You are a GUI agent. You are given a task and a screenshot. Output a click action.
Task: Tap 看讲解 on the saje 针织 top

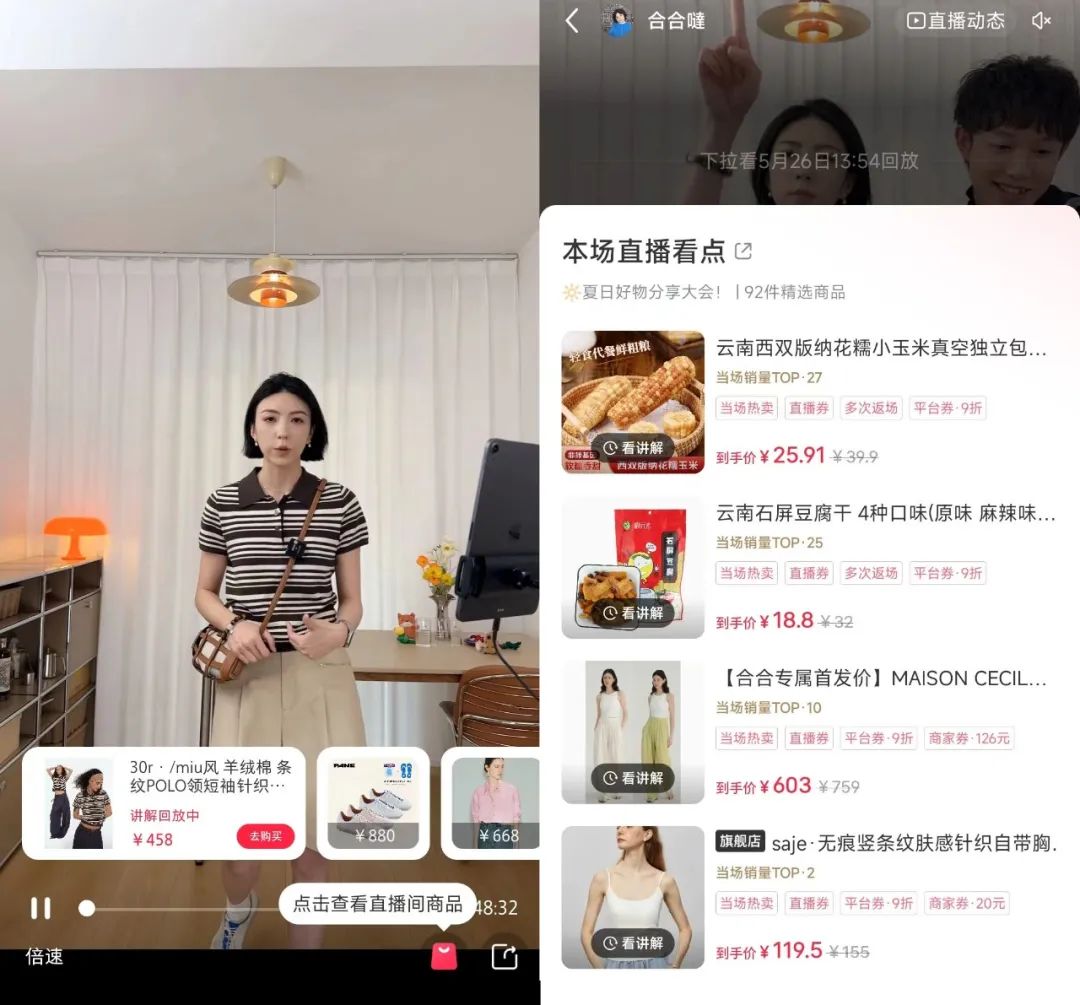(632, 943)
